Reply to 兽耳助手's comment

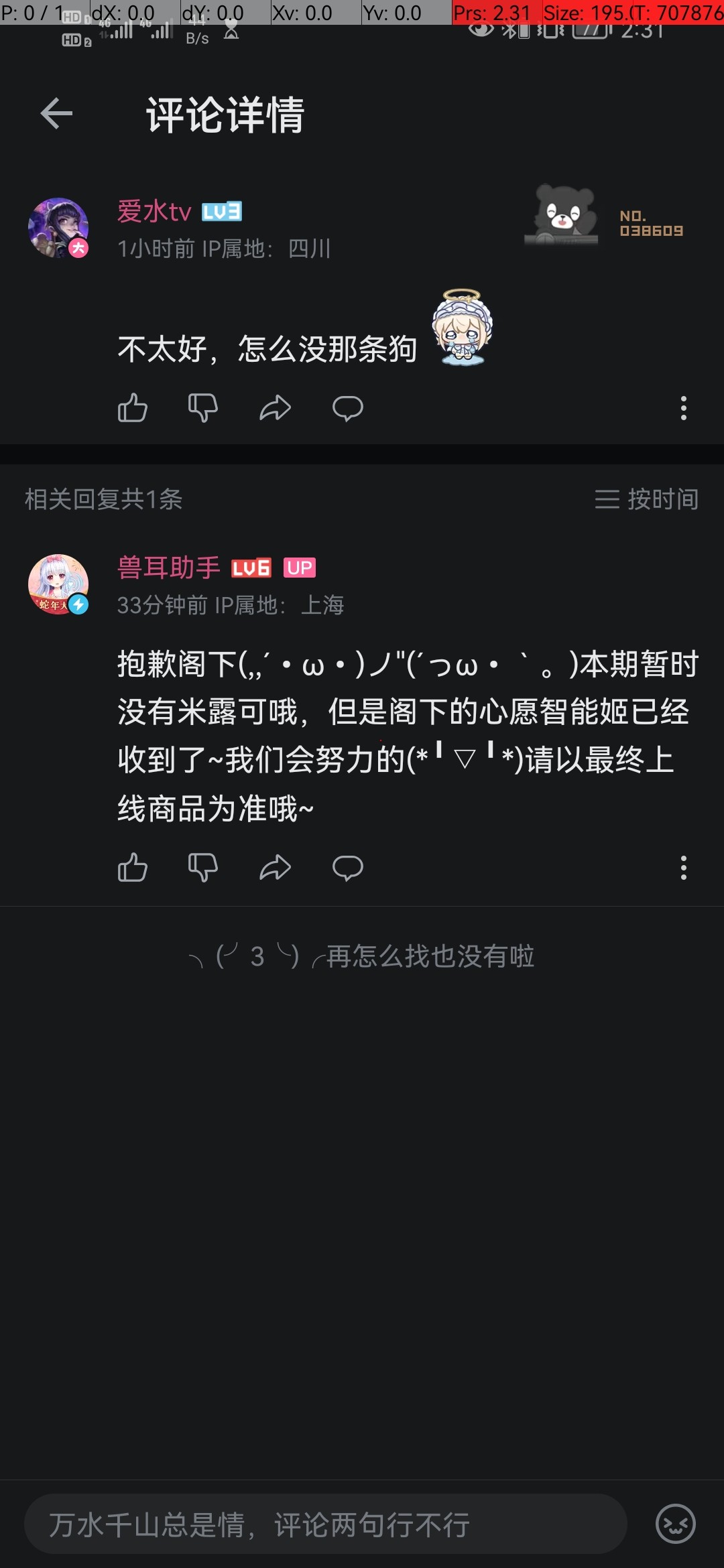[x=347, y=868]
